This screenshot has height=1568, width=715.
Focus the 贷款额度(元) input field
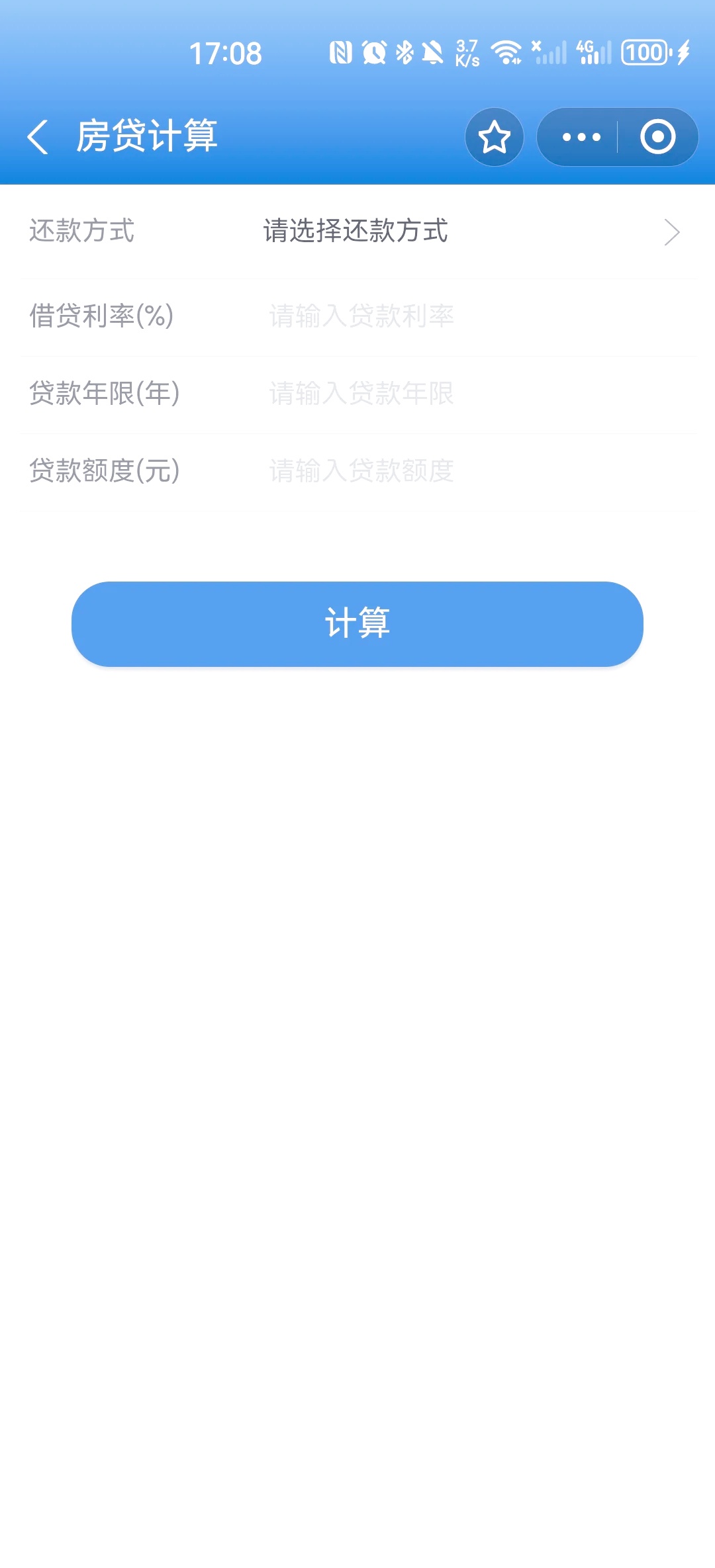480,471
